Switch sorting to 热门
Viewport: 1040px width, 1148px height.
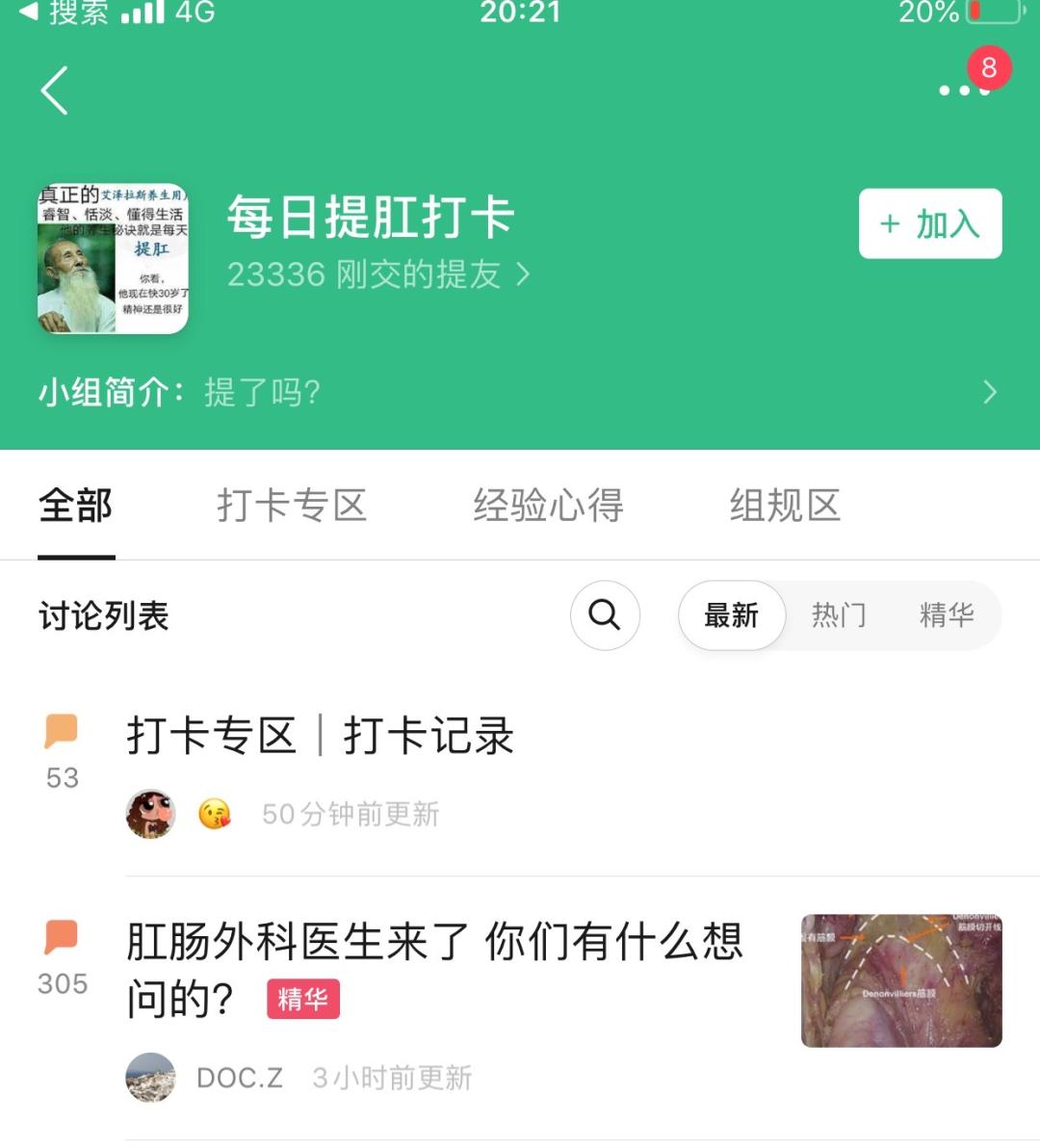pyautogui.click(x=840, y=615)
